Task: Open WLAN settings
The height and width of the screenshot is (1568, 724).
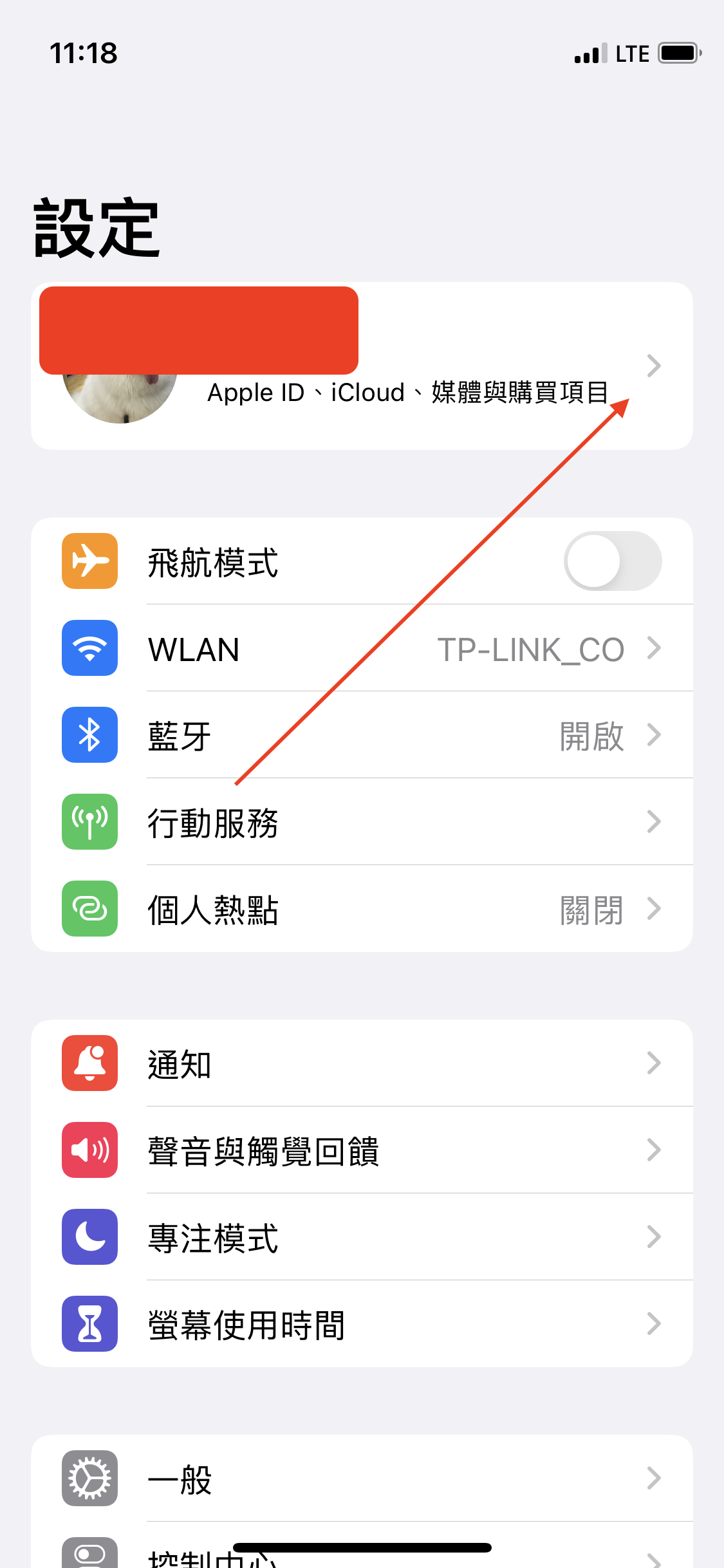Action: 360,648
